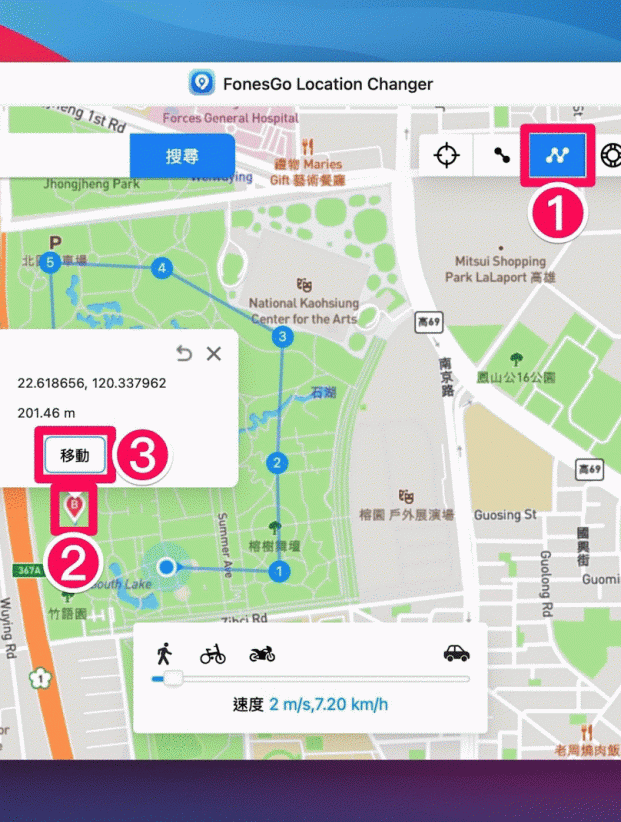
Task: Choose the motorcycle speed icon
Action: (x=262, y=654)
